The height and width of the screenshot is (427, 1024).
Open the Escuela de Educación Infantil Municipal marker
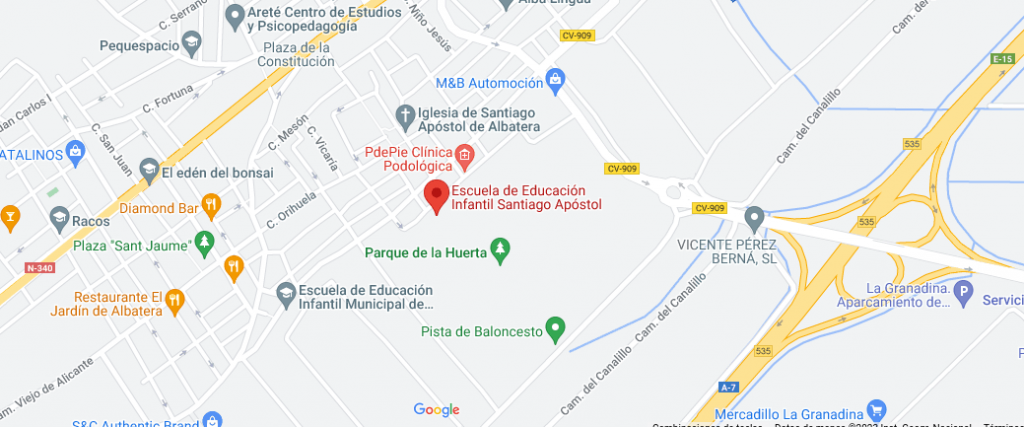(285, 293)
